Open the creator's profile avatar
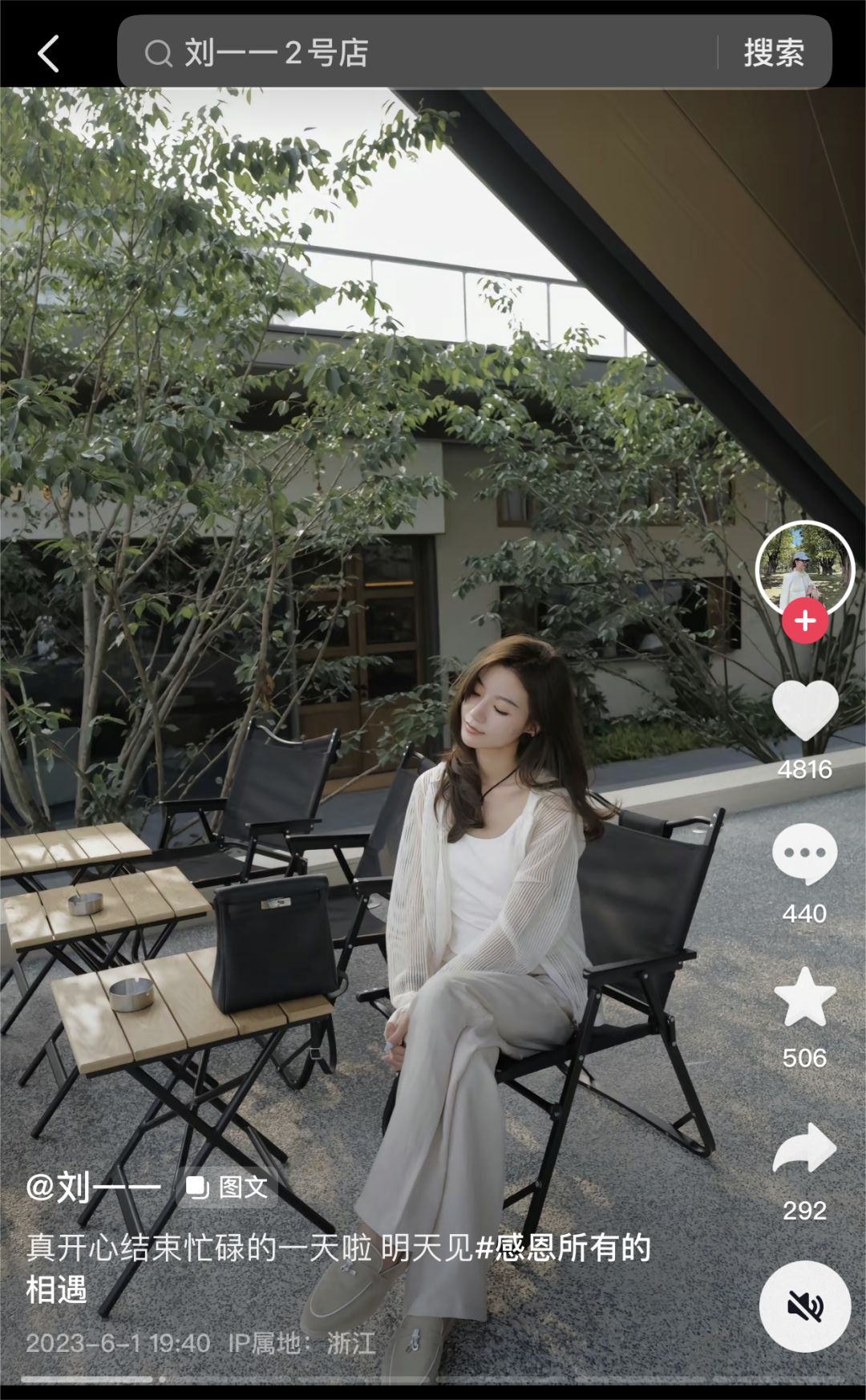The image size is (866, 1400). click(x=804, y=568)
